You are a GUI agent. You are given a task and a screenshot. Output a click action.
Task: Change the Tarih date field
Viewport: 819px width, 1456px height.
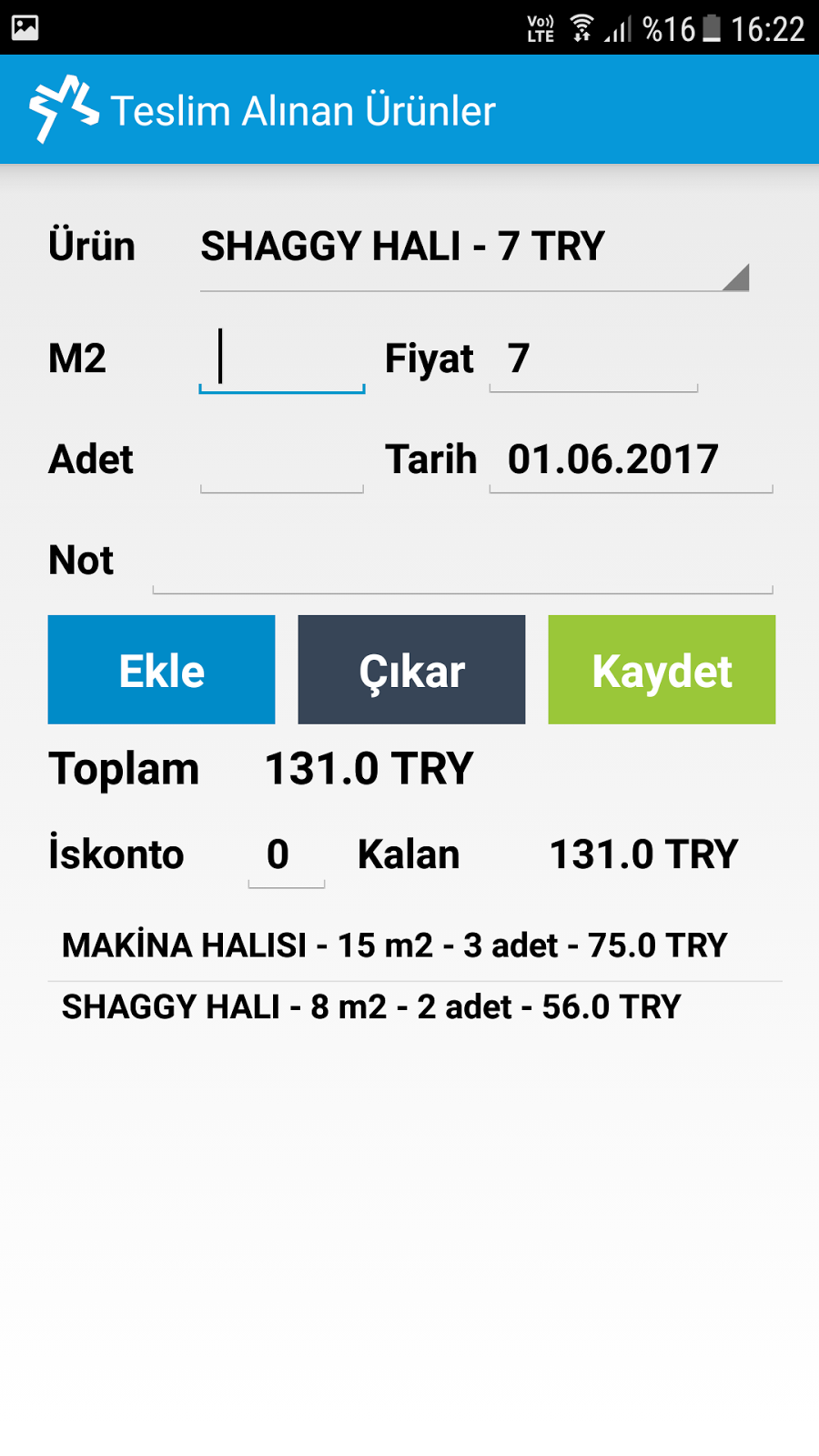point(630,460)
